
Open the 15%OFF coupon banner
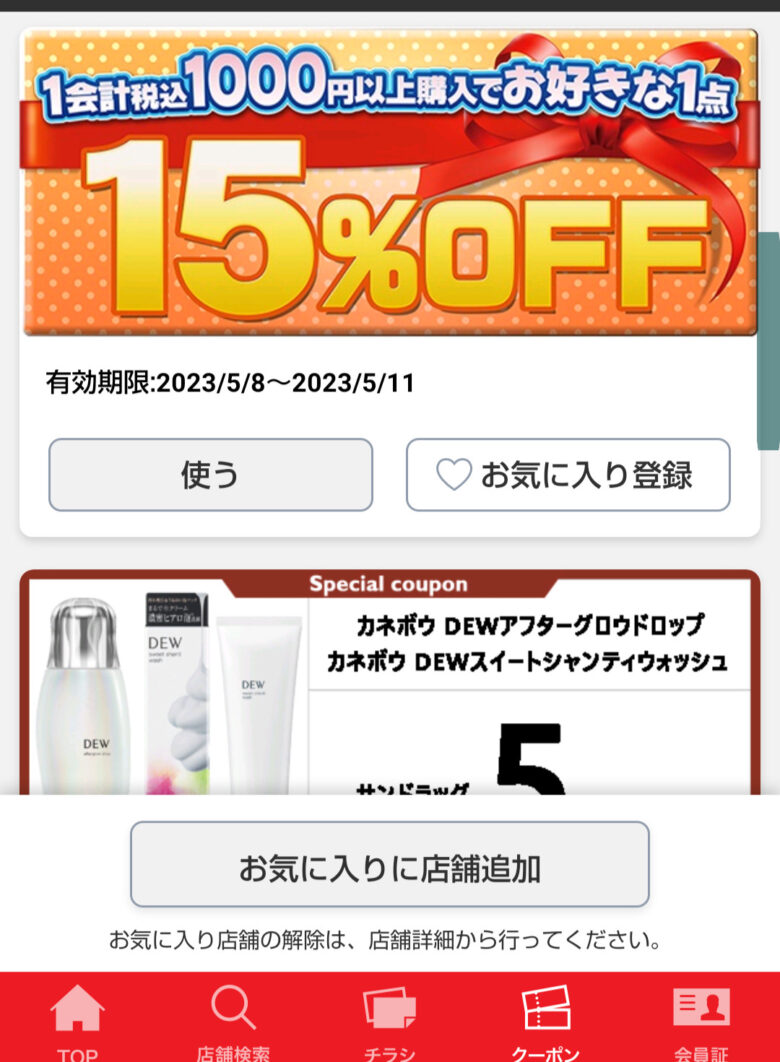tap(389, 182)
